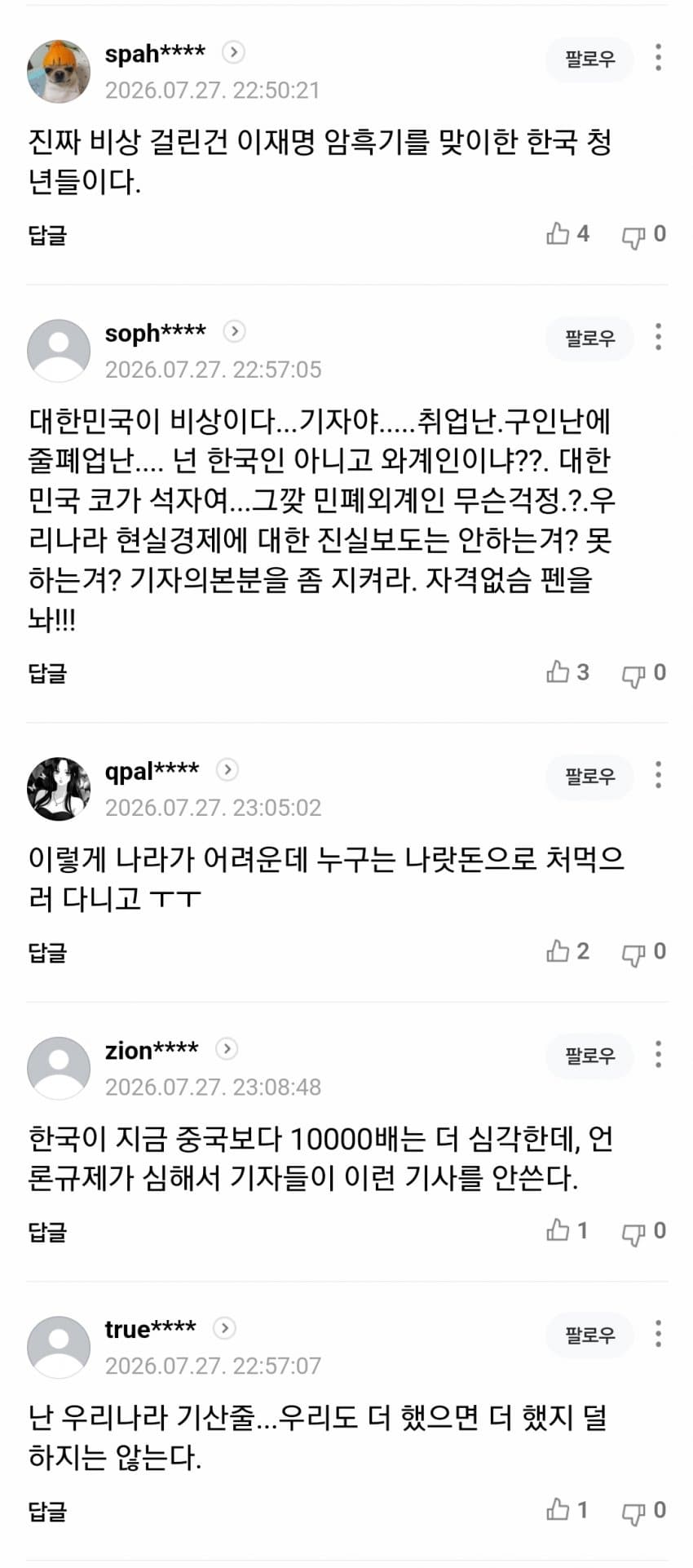Reply to qpal****'s comment
The height and width of the screenshot is (1568, 693).
point(47,952)
